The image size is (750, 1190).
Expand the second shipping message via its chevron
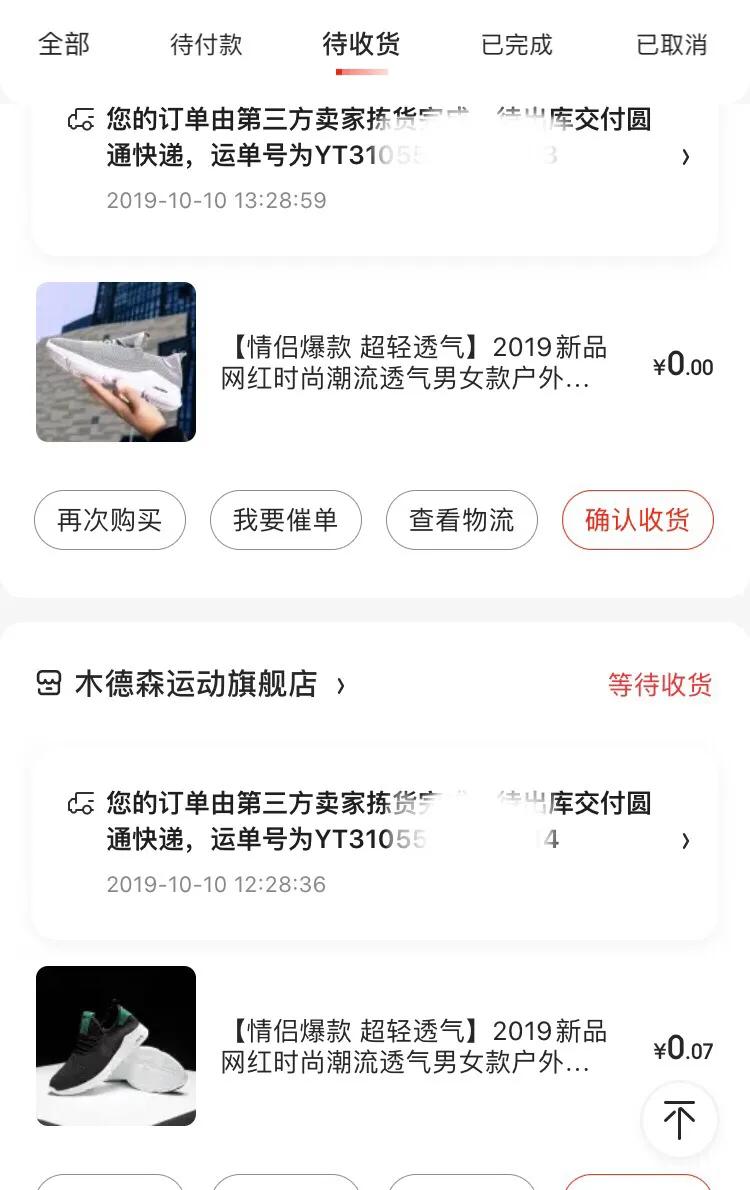pyautogui.click(x=685, y=842)
